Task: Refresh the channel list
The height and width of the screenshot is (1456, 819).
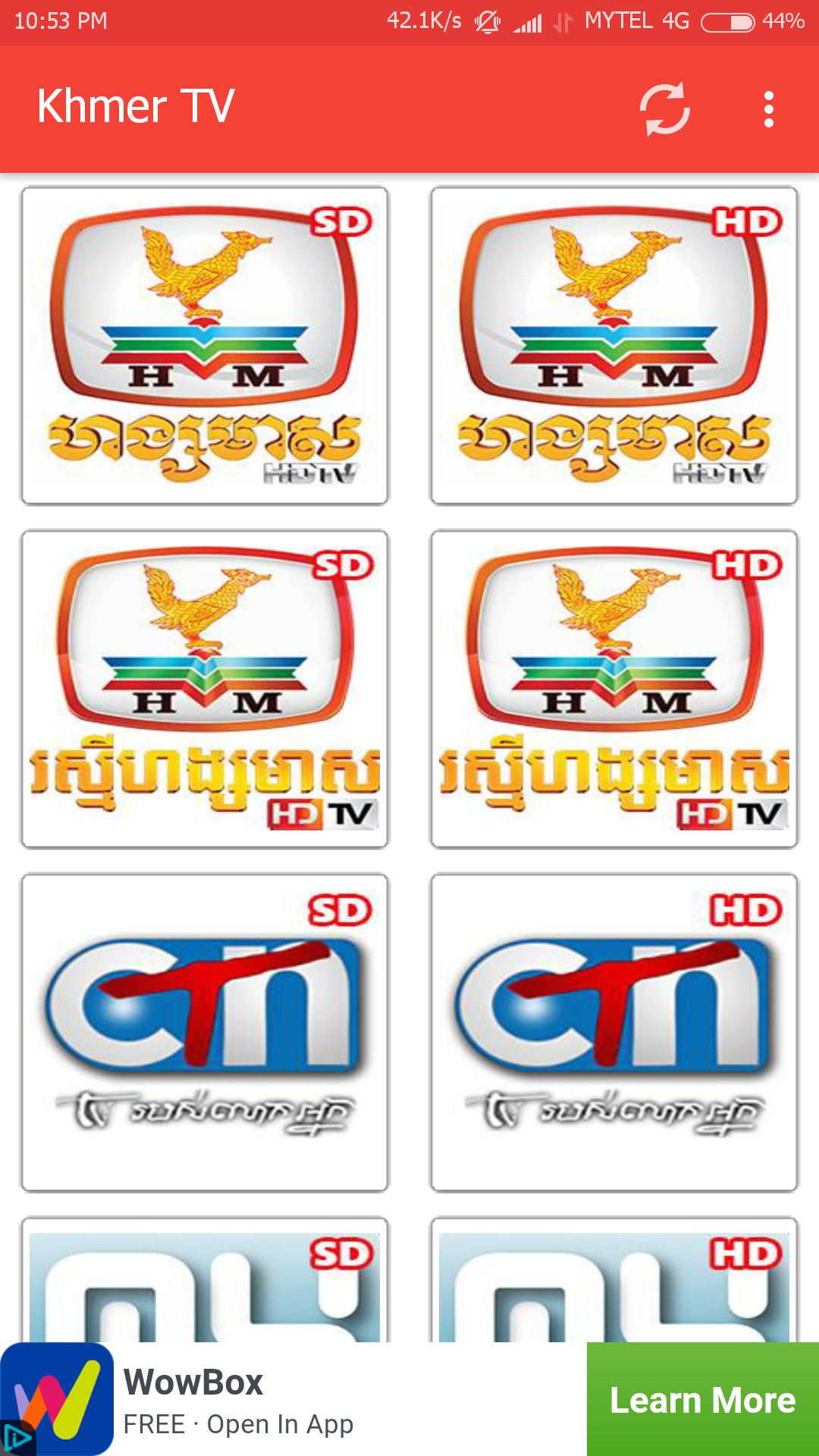Action: [x=665, y=108]
